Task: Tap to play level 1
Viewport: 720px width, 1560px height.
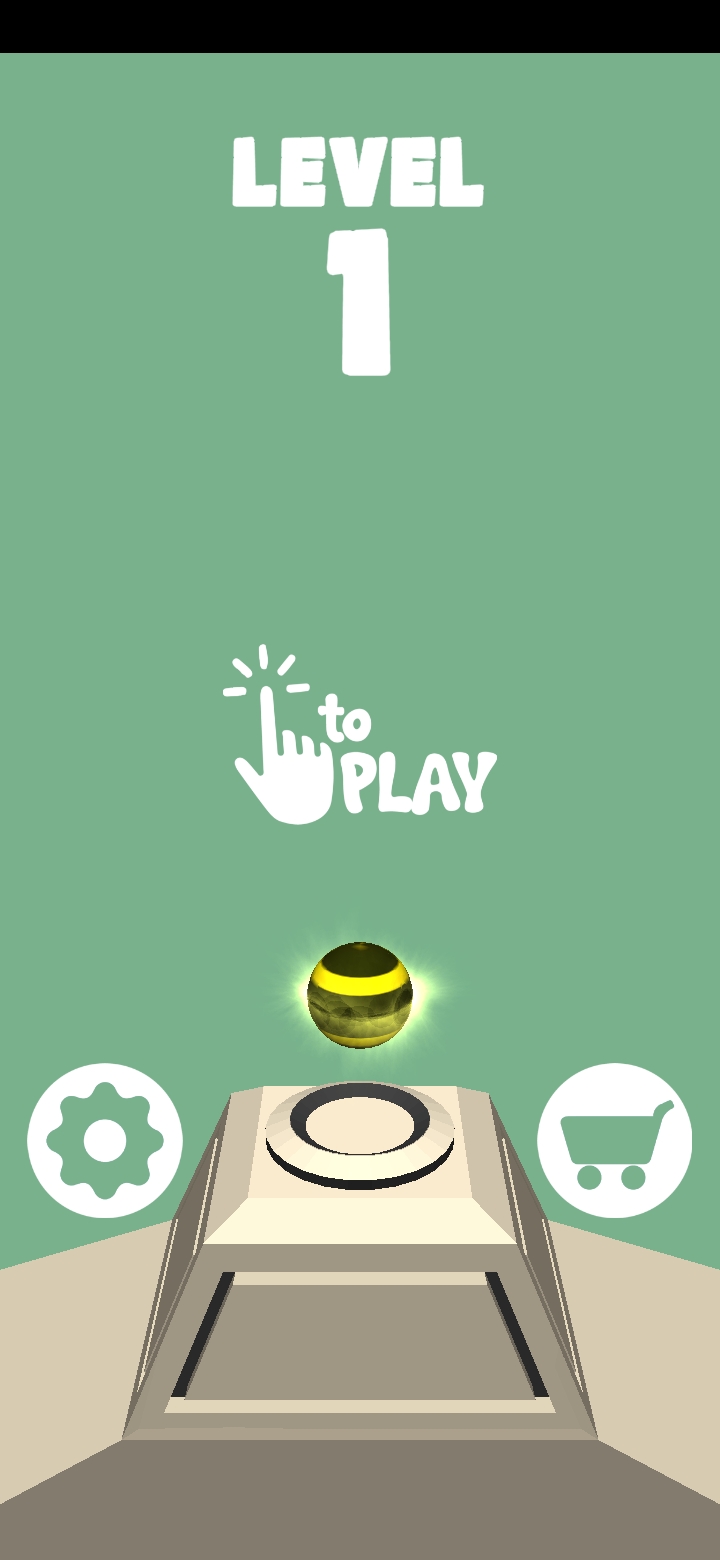Action: (360, 740)
